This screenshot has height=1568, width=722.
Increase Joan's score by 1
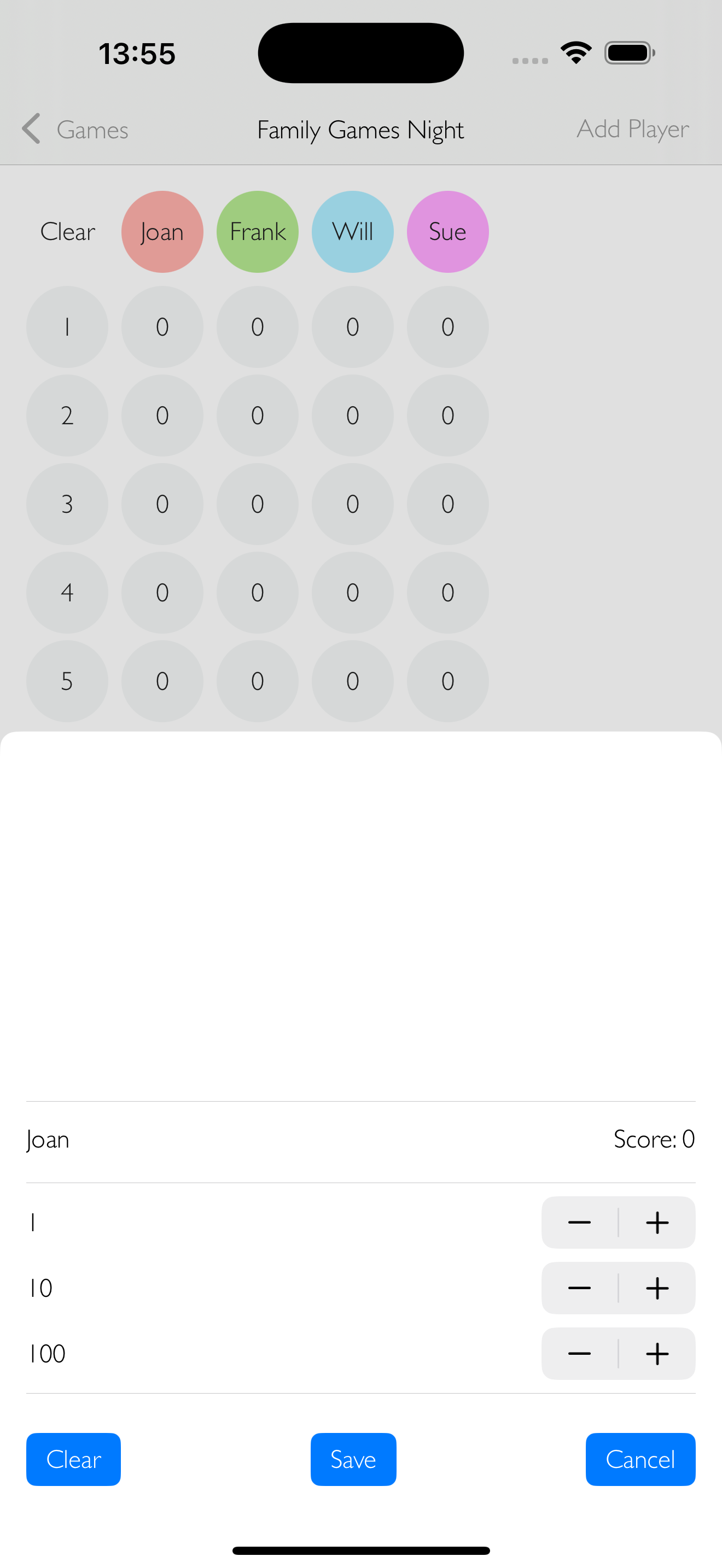coord(657,1222)
